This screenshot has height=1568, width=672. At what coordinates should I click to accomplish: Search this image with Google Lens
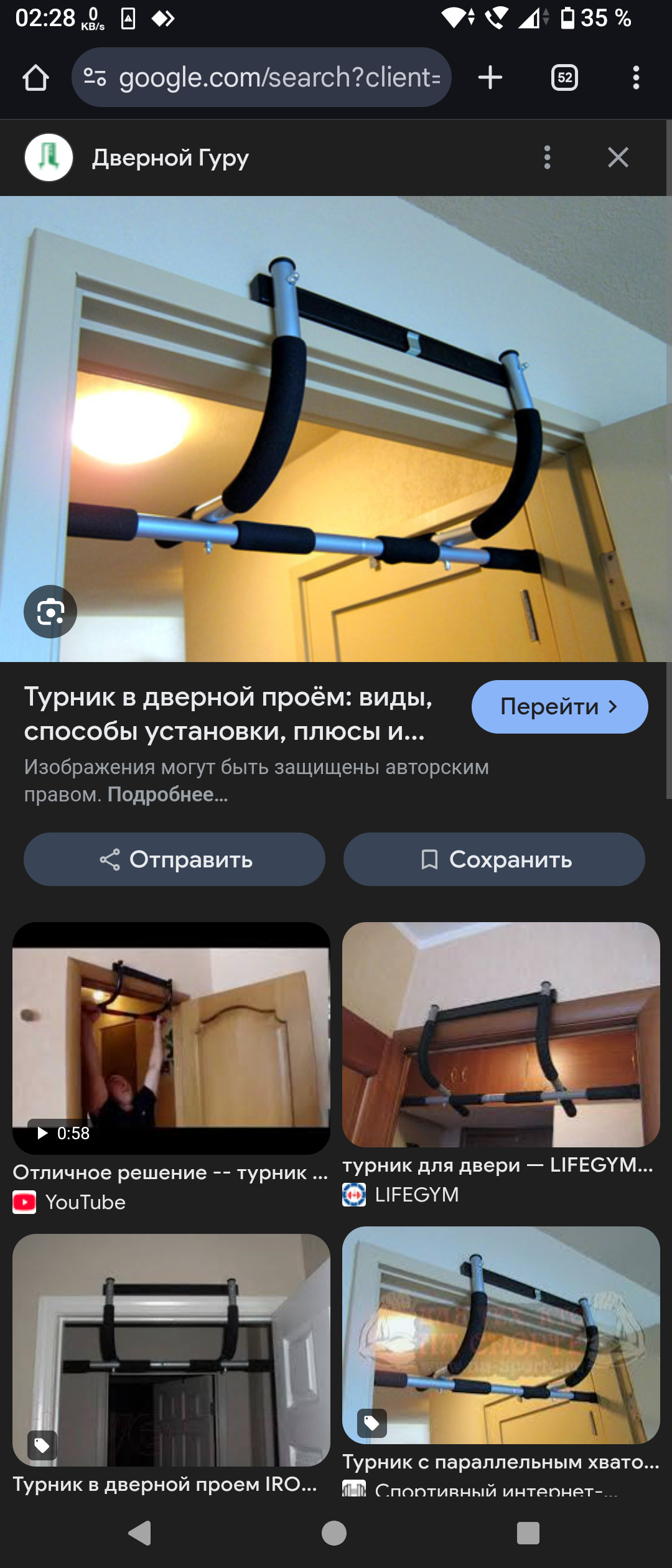pos(50,612)
